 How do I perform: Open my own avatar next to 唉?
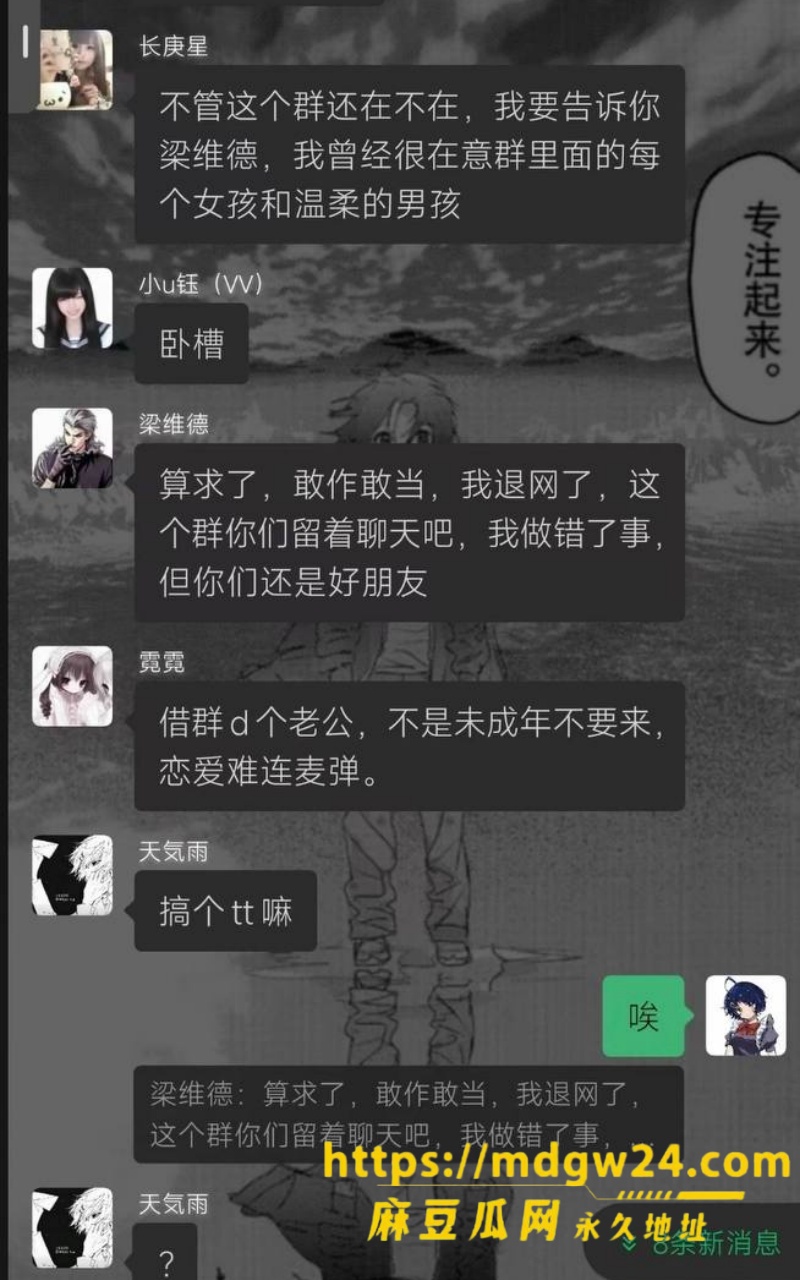tap(746, 1016)
